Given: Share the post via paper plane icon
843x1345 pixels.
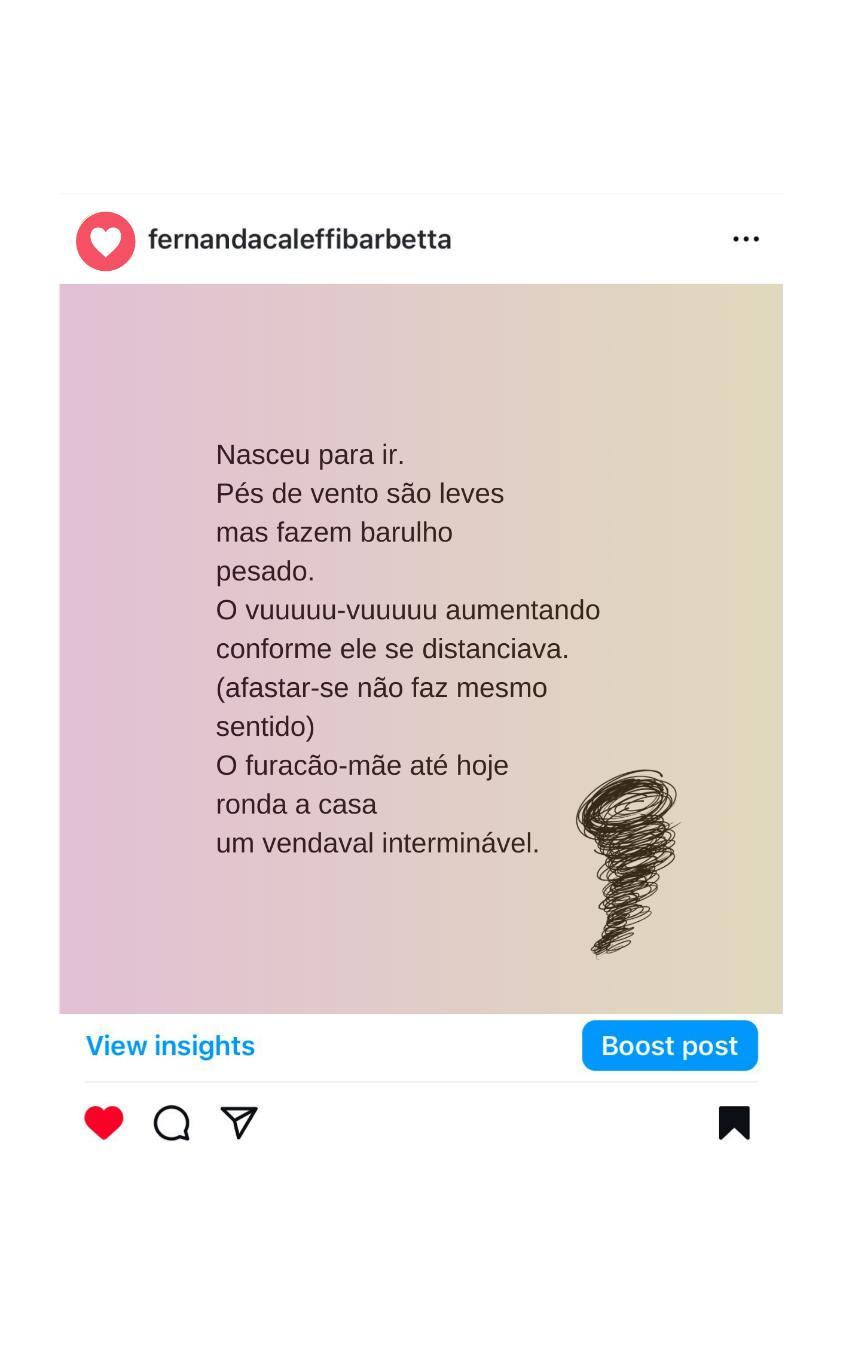Looking at the screenshot, I should point(239,1123).
